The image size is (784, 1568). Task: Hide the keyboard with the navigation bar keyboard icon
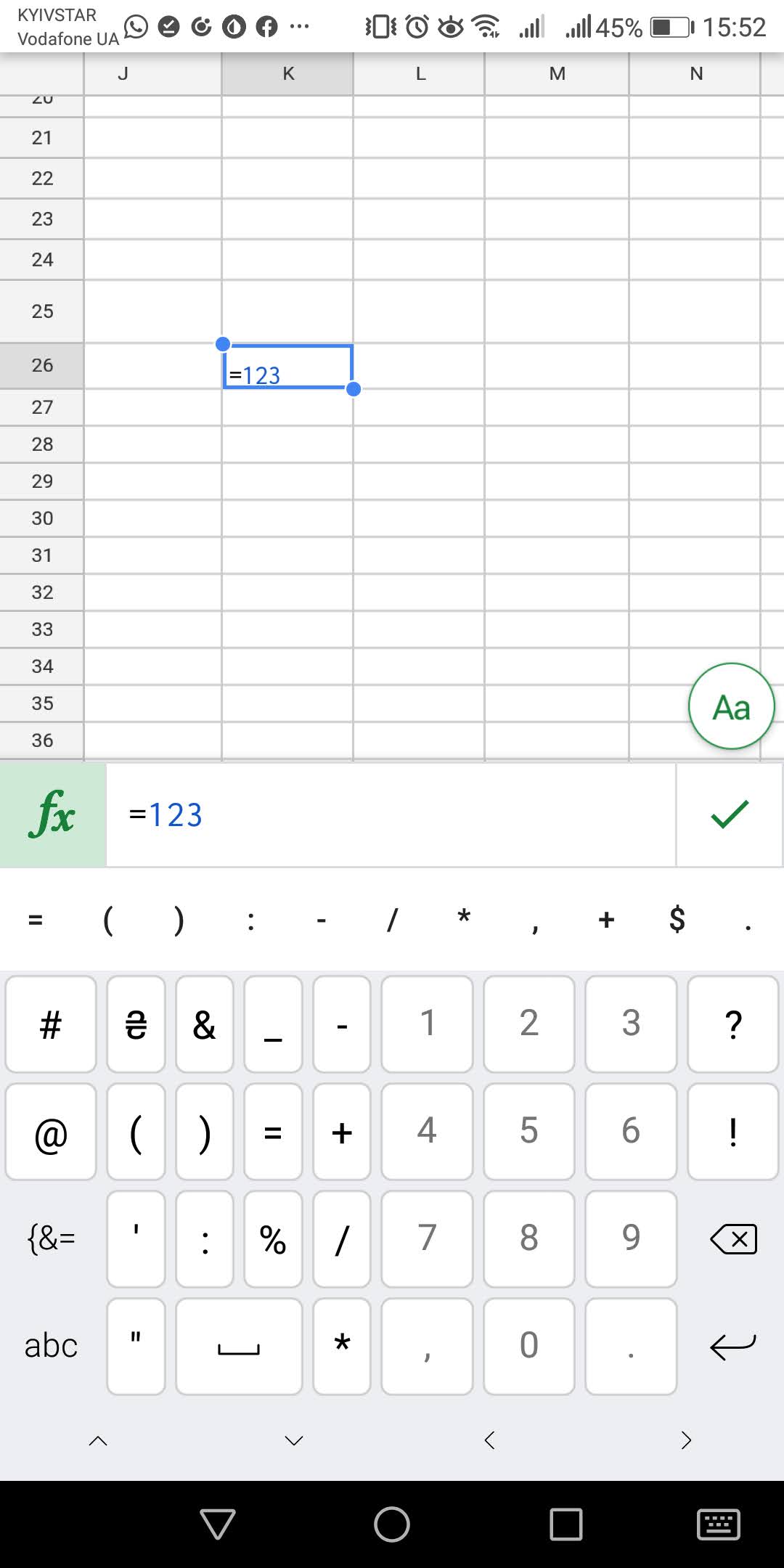[x=718, y=1524]
